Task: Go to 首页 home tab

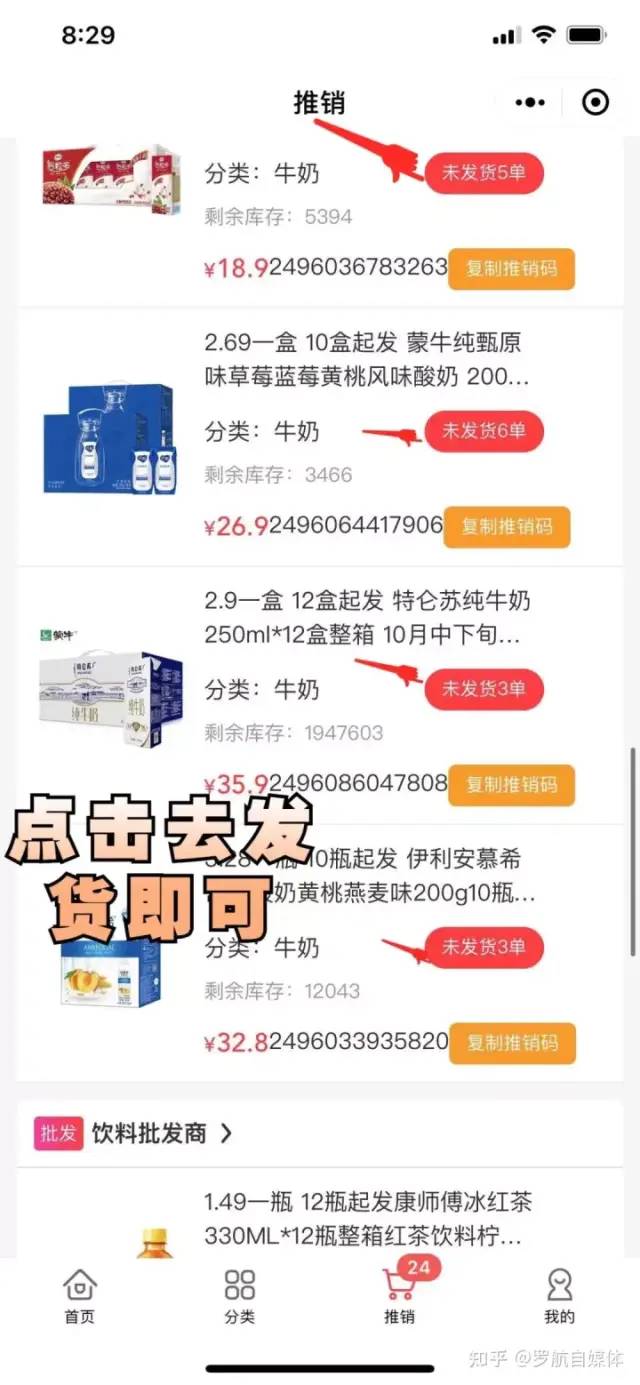Action: point(80,1297)
